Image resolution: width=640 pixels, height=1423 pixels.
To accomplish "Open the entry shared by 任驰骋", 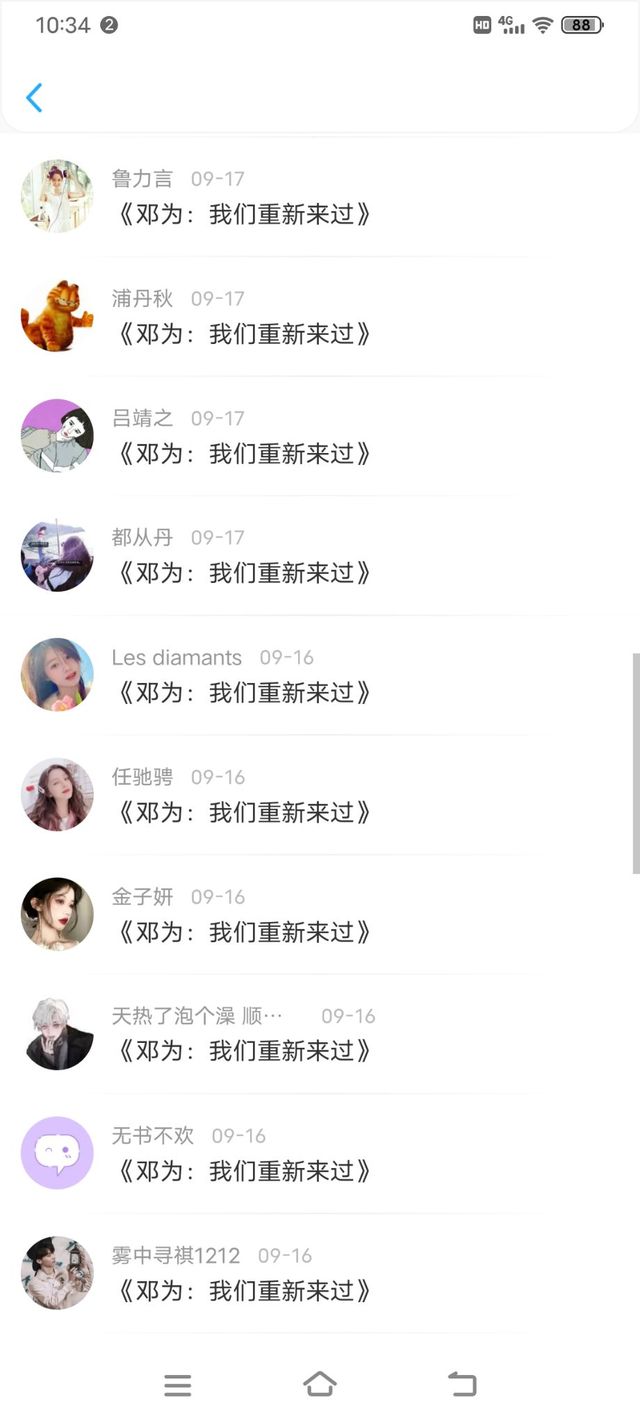I will click(244, 812).
